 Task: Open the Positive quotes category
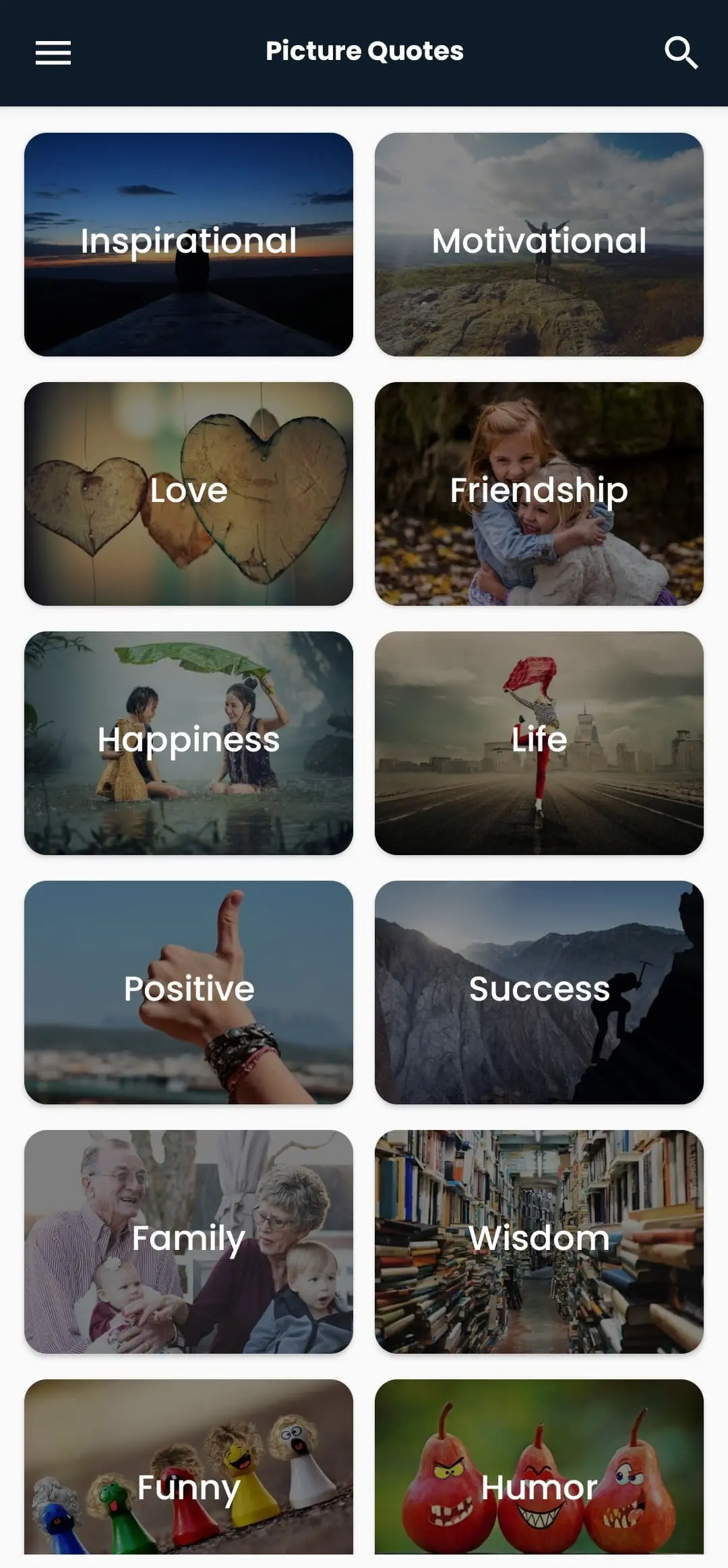pyautogui.click(x=189, y=993)
